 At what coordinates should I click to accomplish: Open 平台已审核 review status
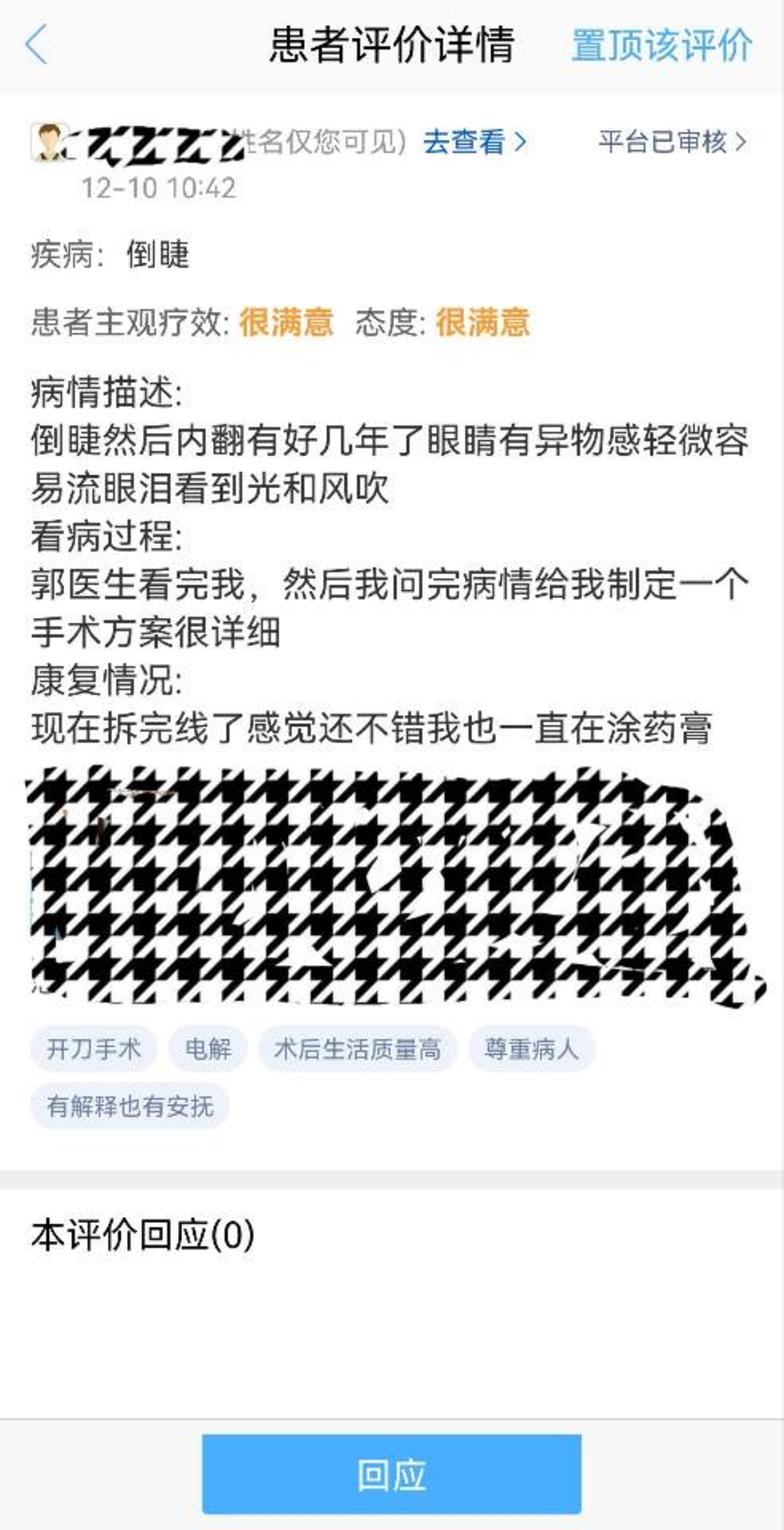pos(672,142)
